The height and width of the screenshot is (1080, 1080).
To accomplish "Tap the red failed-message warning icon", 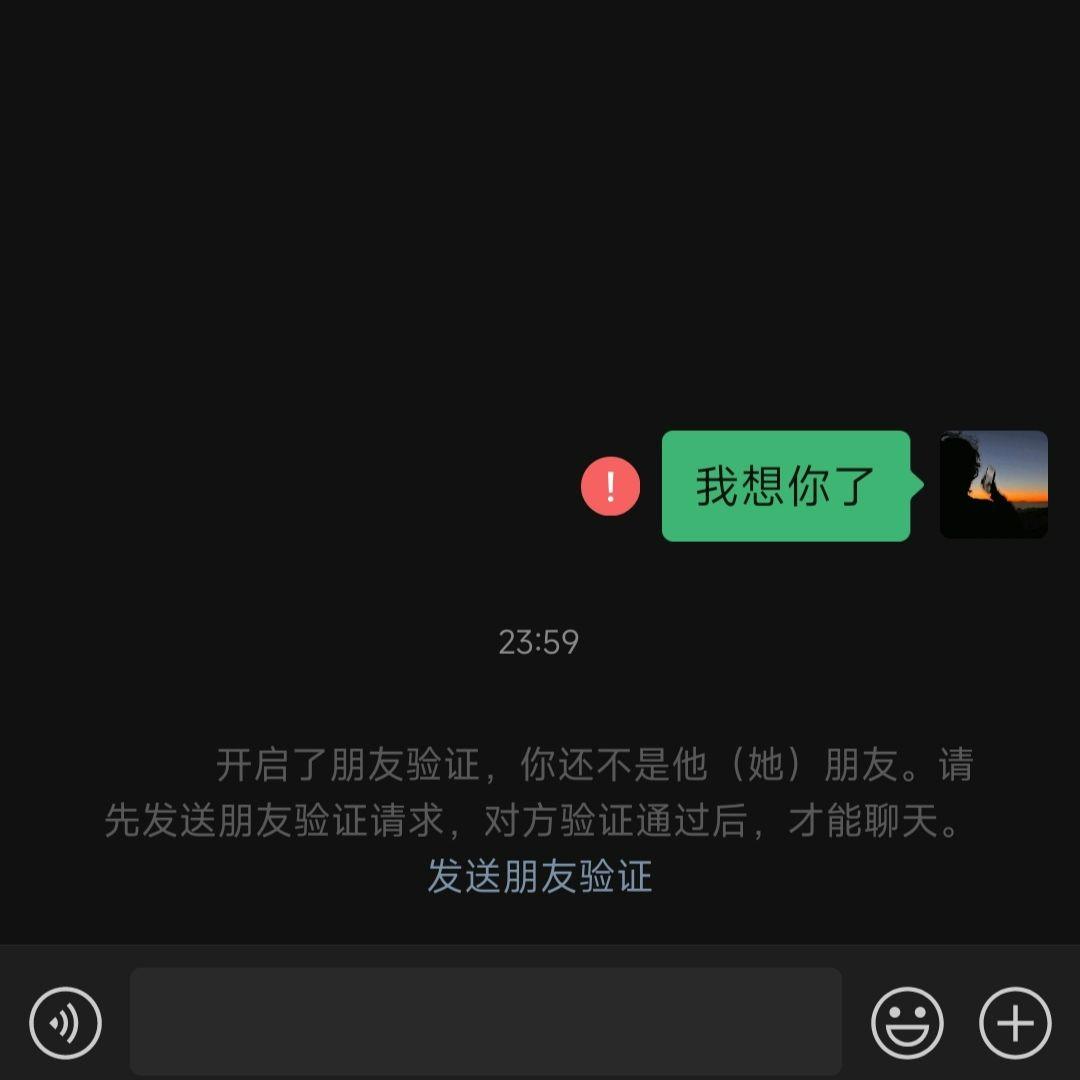I will 610,486.
